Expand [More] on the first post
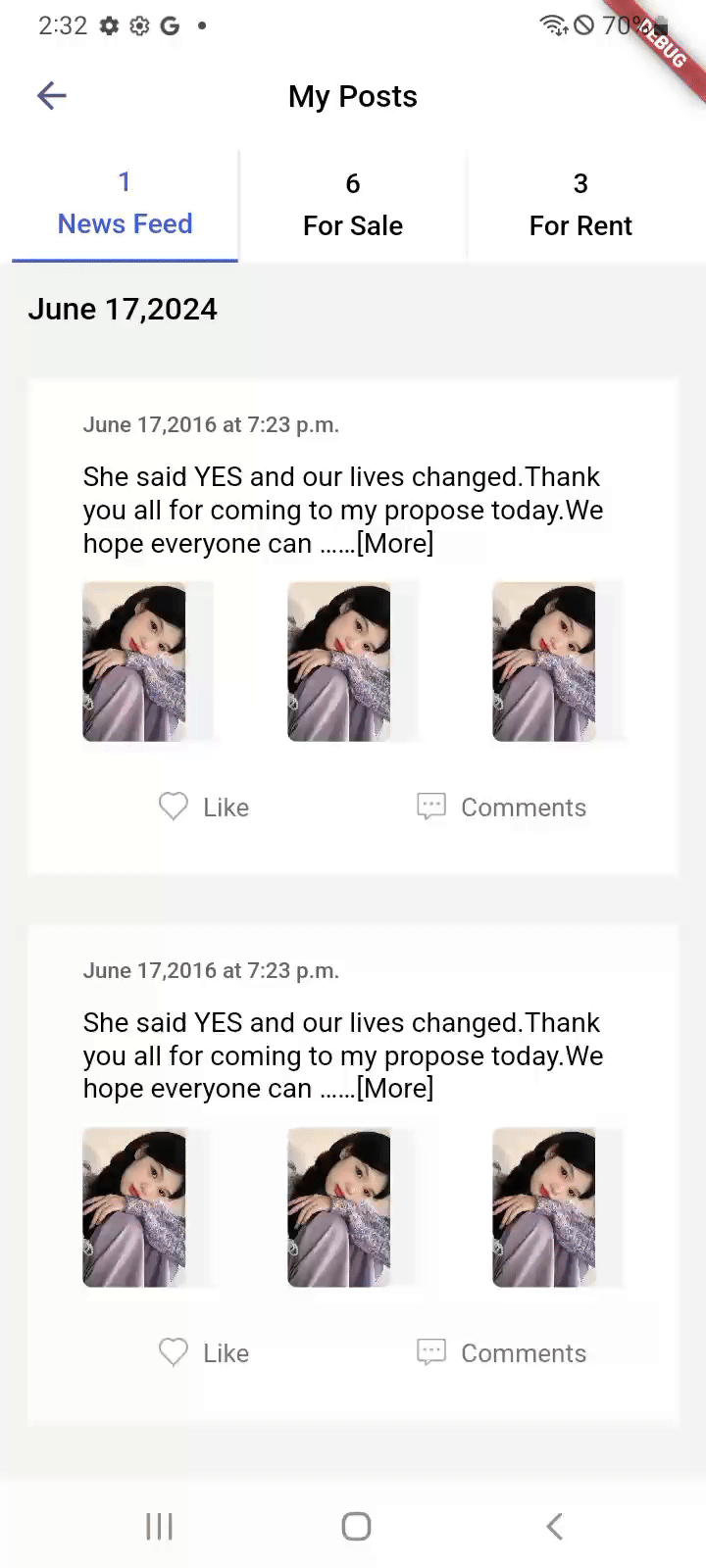Screen dimensions: 706x1568 pyautogui.click(x=395, y=544)
